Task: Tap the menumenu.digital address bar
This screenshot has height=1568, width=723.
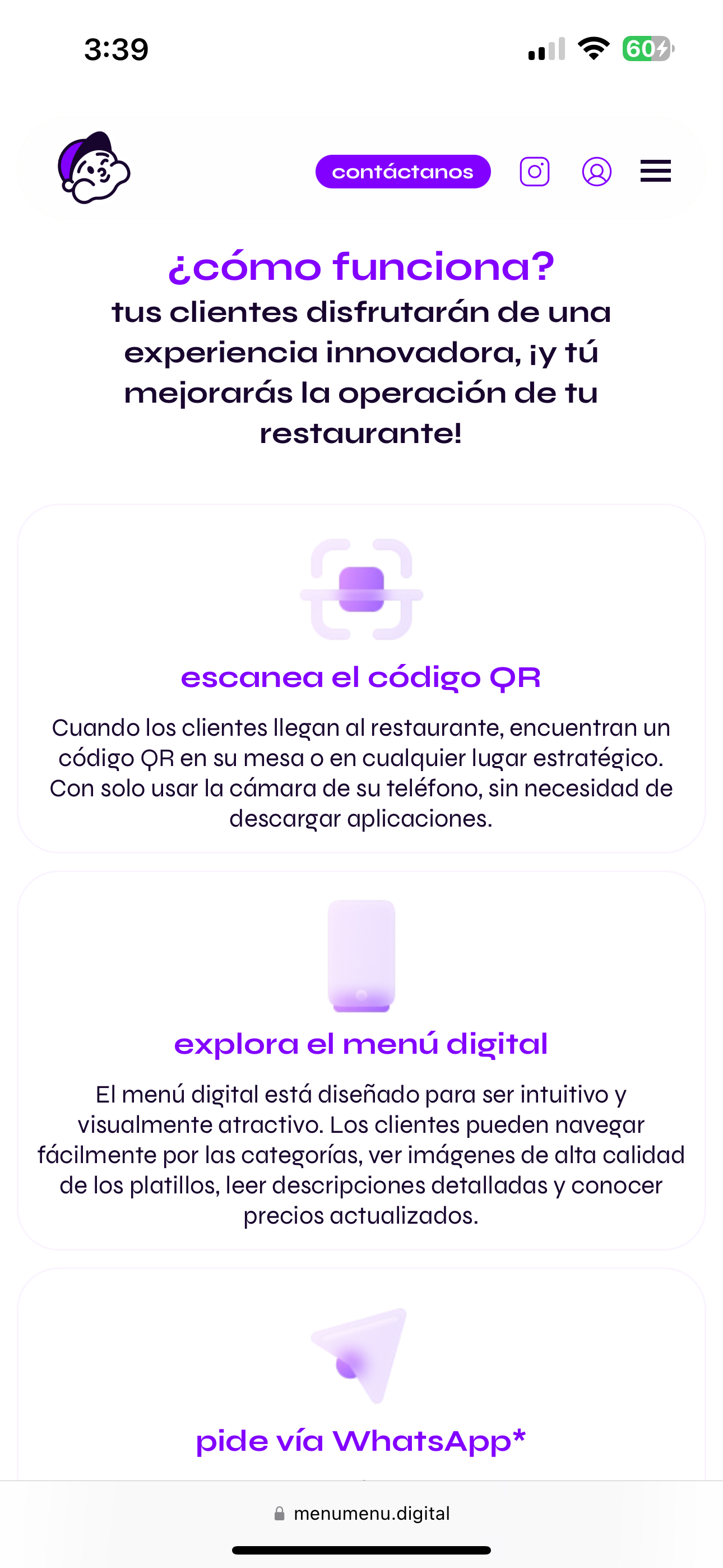Action: coord(361,1513)
